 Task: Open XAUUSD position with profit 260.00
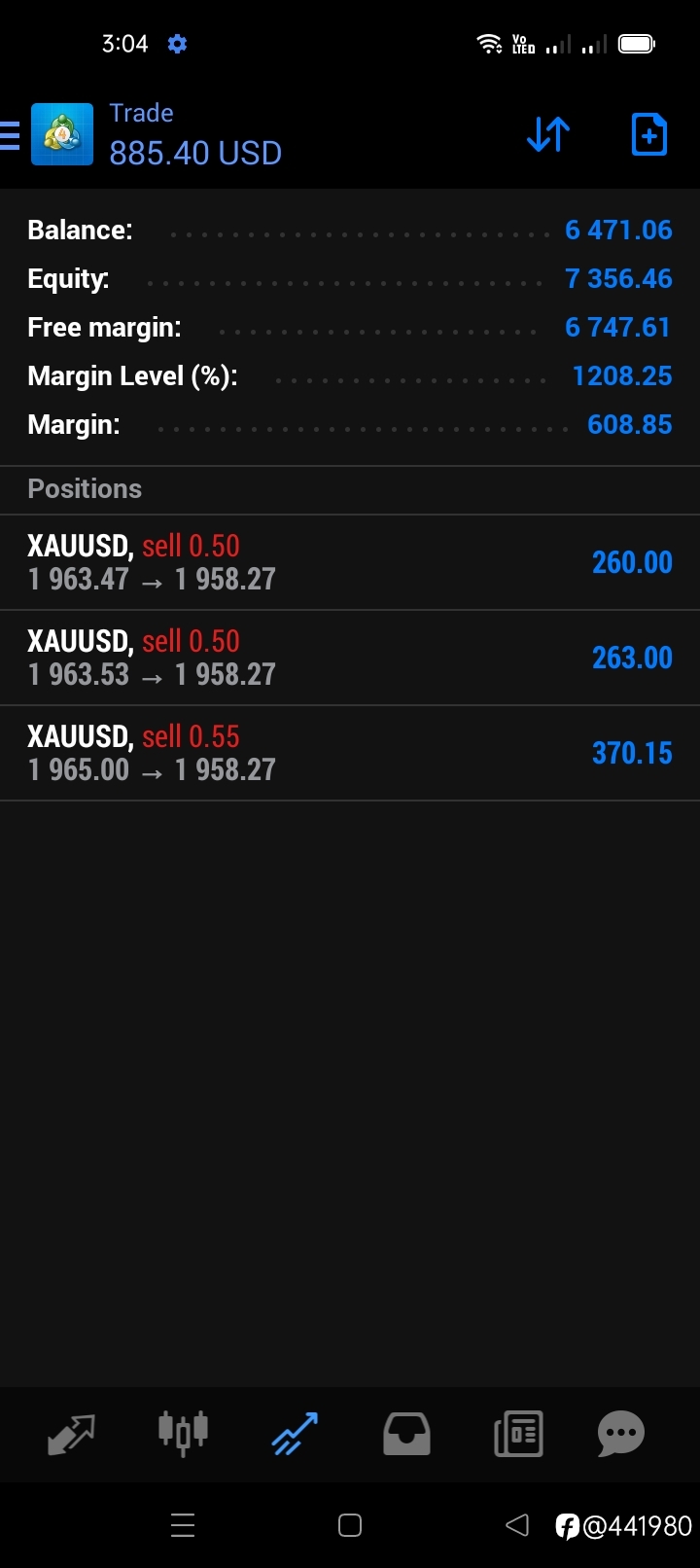tap(350, 562)
